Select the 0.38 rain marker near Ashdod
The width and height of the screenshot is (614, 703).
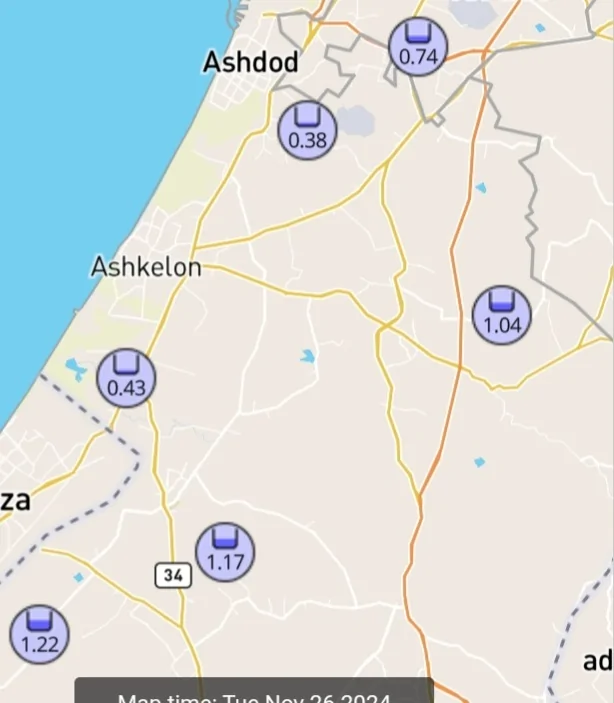(307, 131)
